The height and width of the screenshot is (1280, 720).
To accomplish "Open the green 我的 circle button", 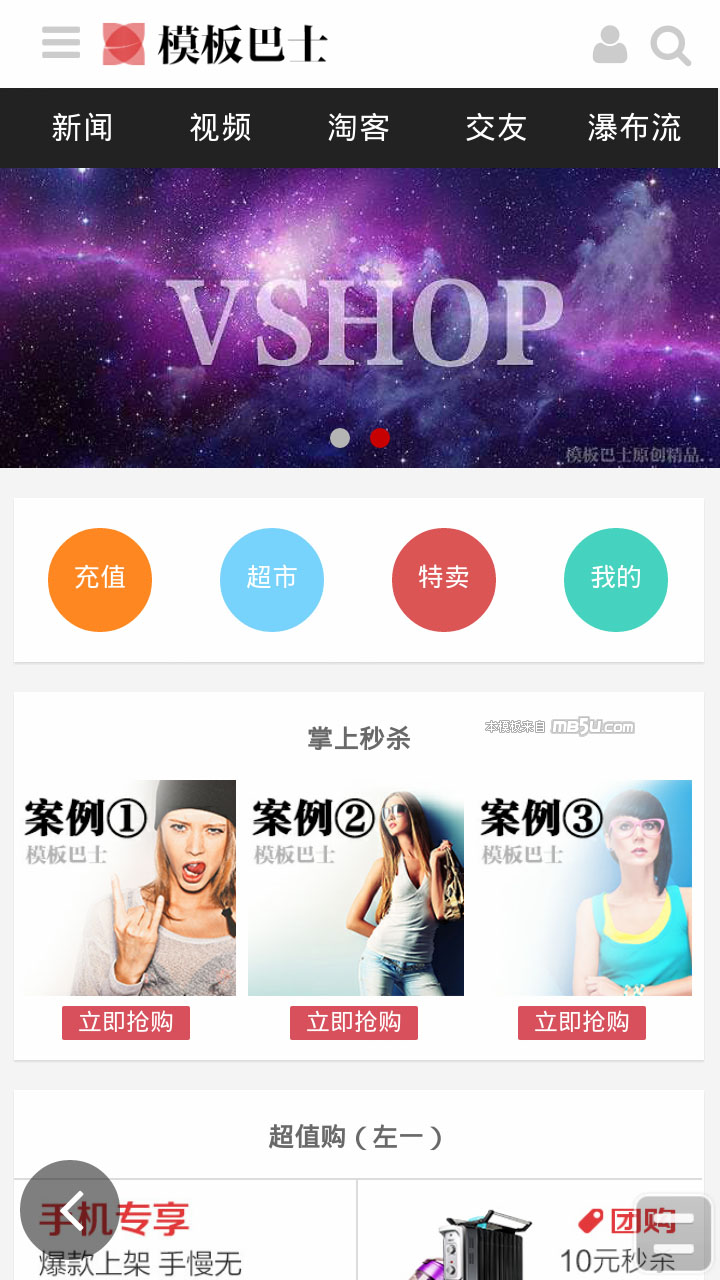I will (x=616, y=579).
